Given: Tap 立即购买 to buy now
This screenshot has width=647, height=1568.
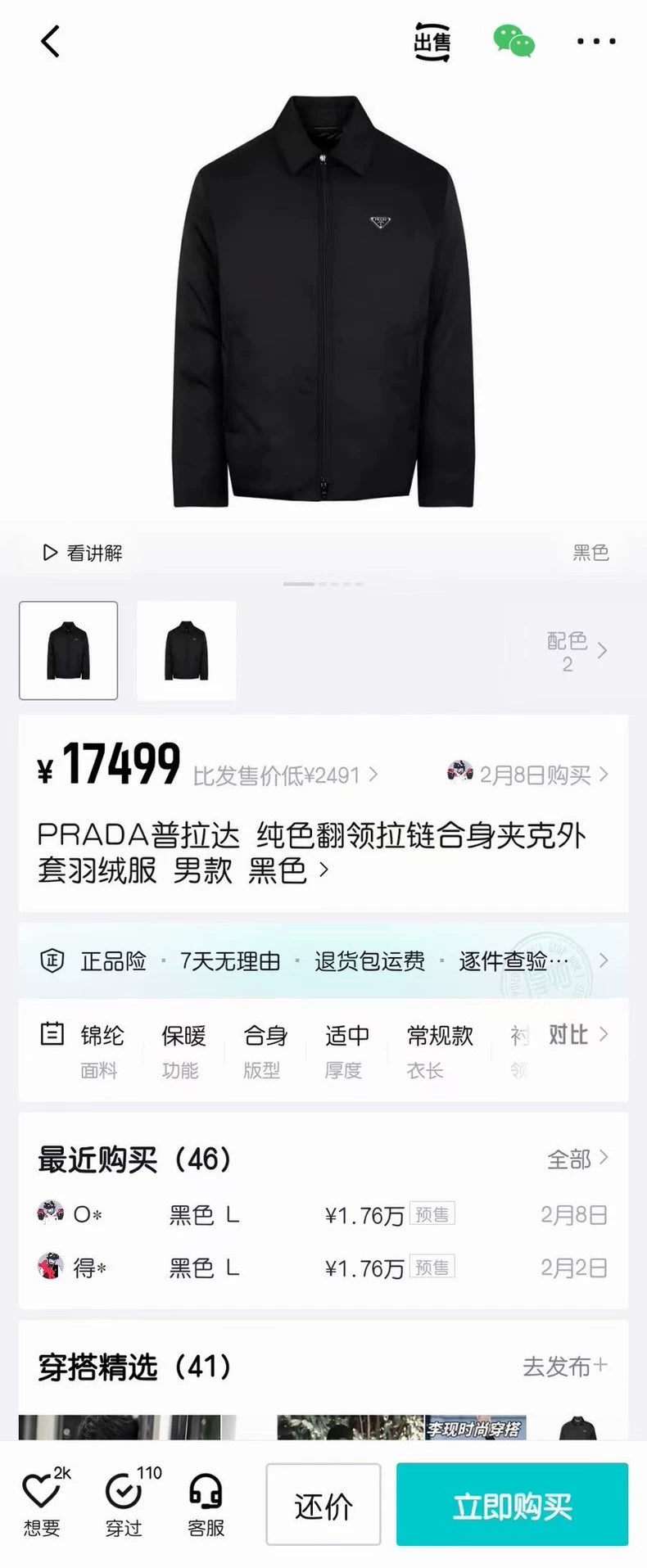Looking at the screenshot, I should pos(512,1505).
